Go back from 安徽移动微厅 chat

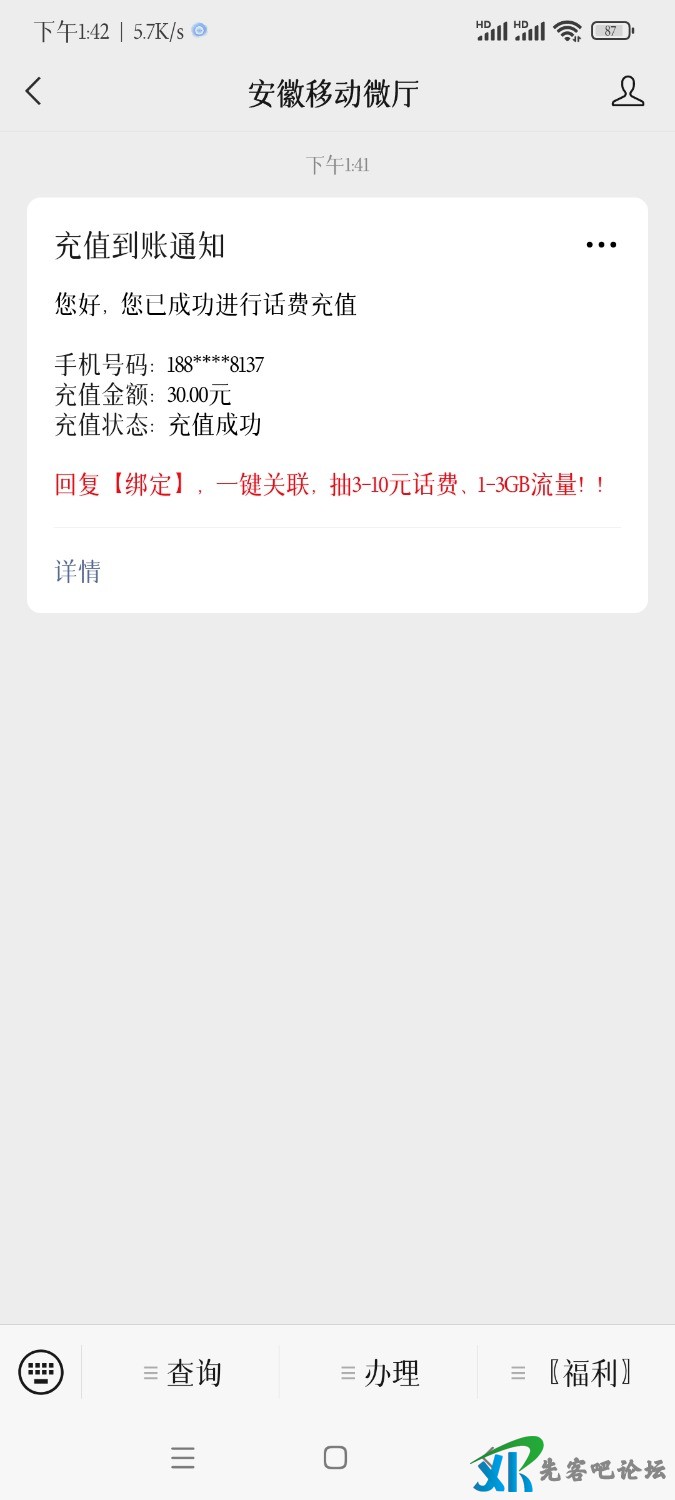33,92
